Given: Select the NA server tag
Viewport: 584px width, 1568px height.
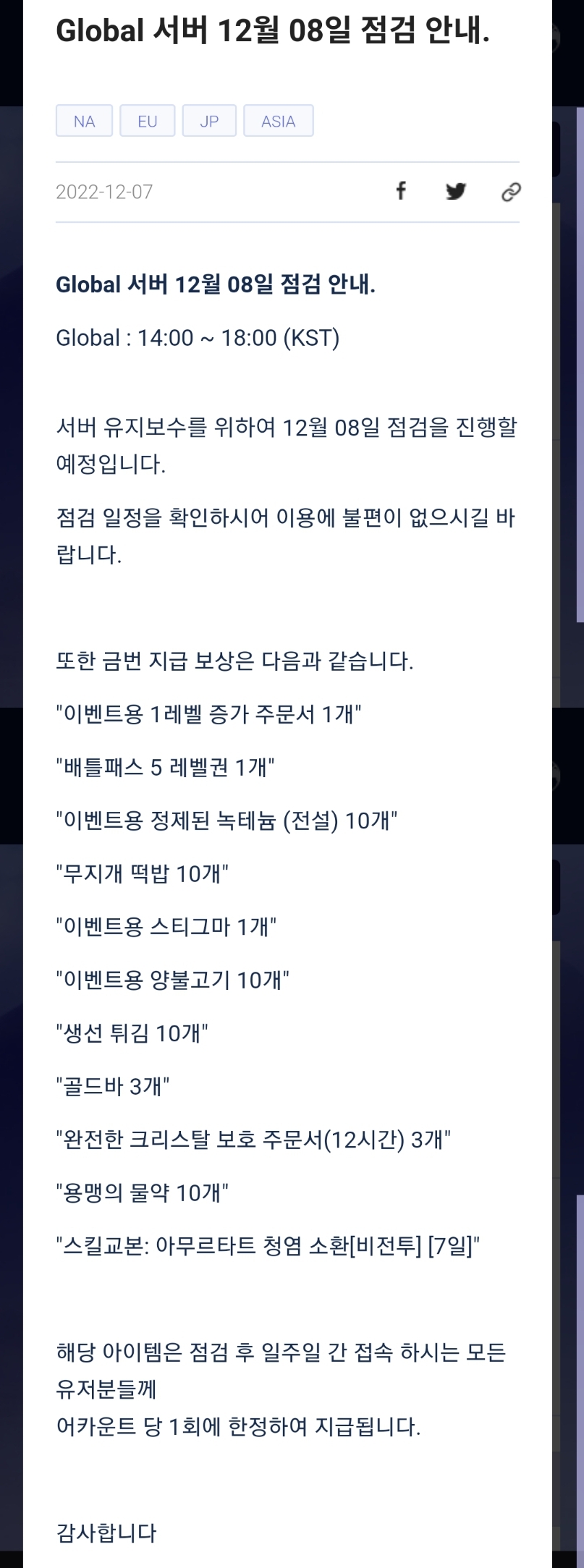Looking at the screenshot, I should pos(84,121).
